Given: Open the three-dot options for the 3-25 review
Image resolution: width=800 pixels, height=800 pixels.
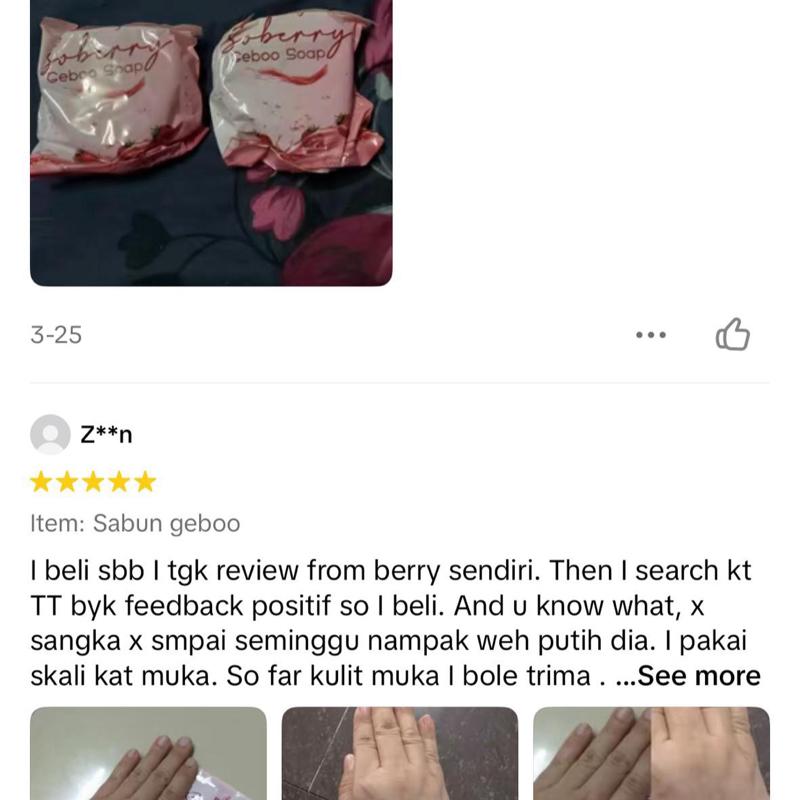Looking at the screenshot, I should pyautogui.click(x=651, y=336).
